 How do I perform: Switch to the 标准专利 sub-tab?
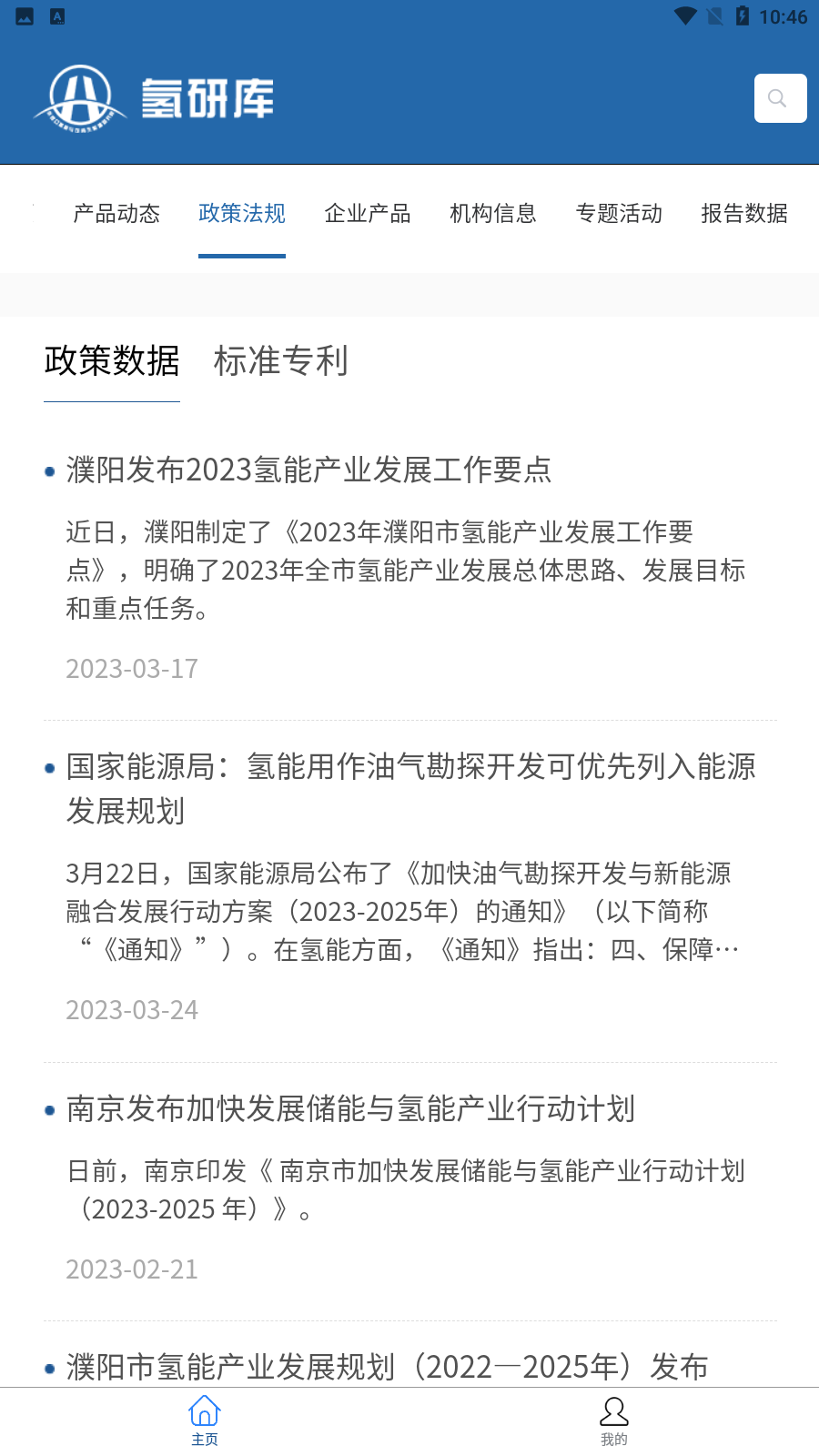tap(281, 361)
